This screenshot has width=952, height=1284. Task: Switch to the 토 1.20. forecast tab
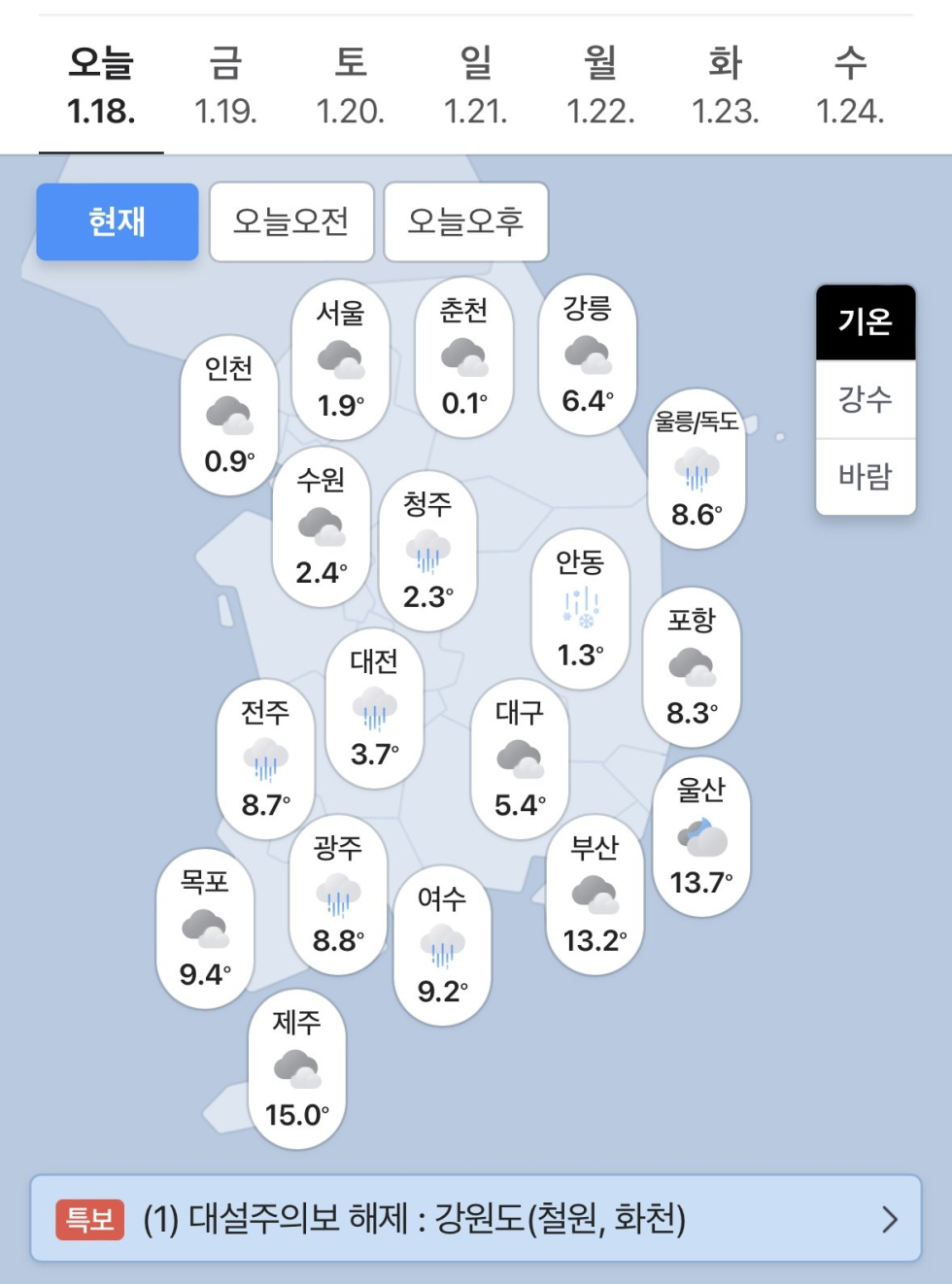351,87
